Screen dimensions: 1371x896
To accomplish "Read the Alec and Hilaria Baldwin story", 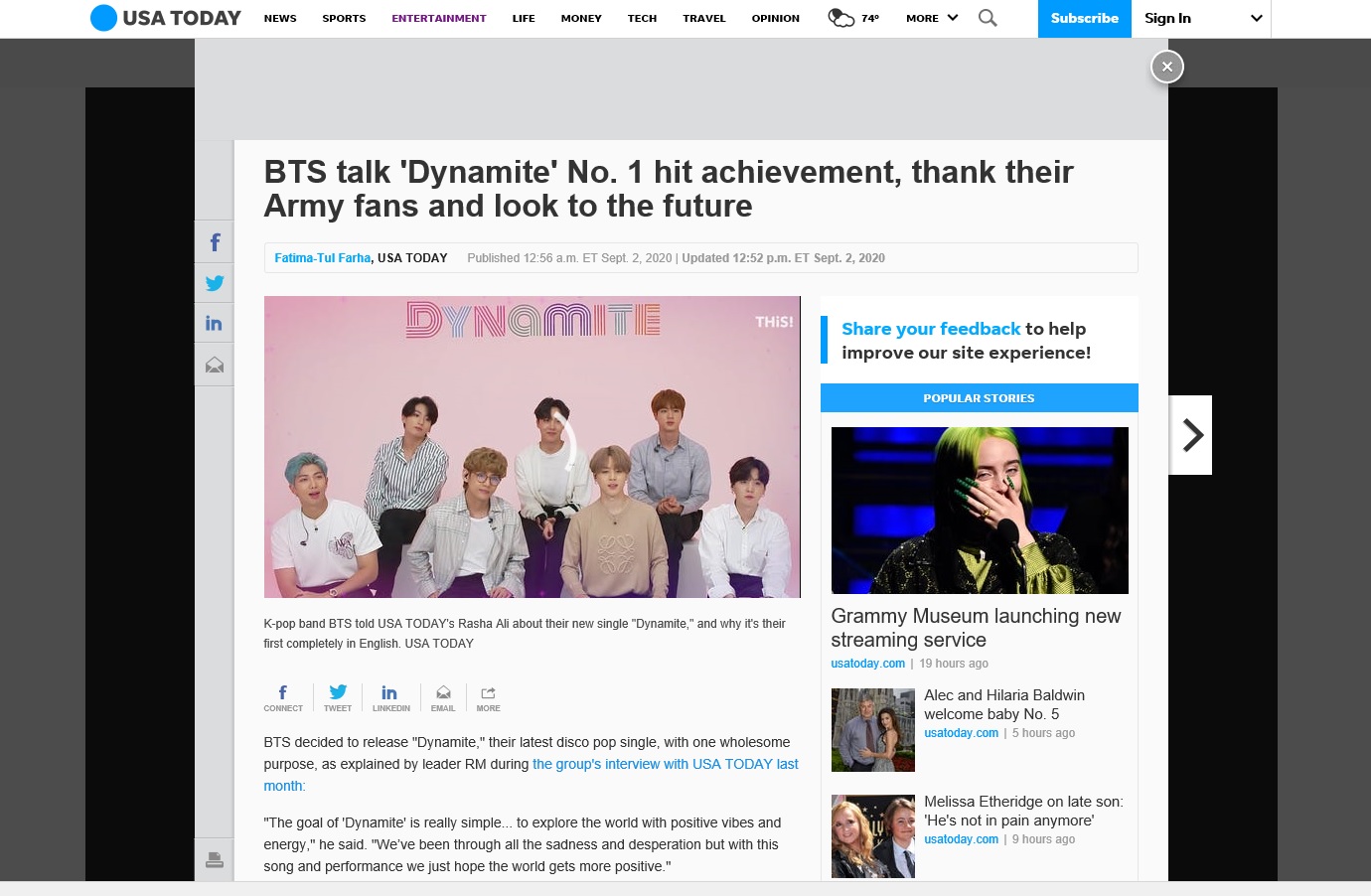I will point(1003,704).
